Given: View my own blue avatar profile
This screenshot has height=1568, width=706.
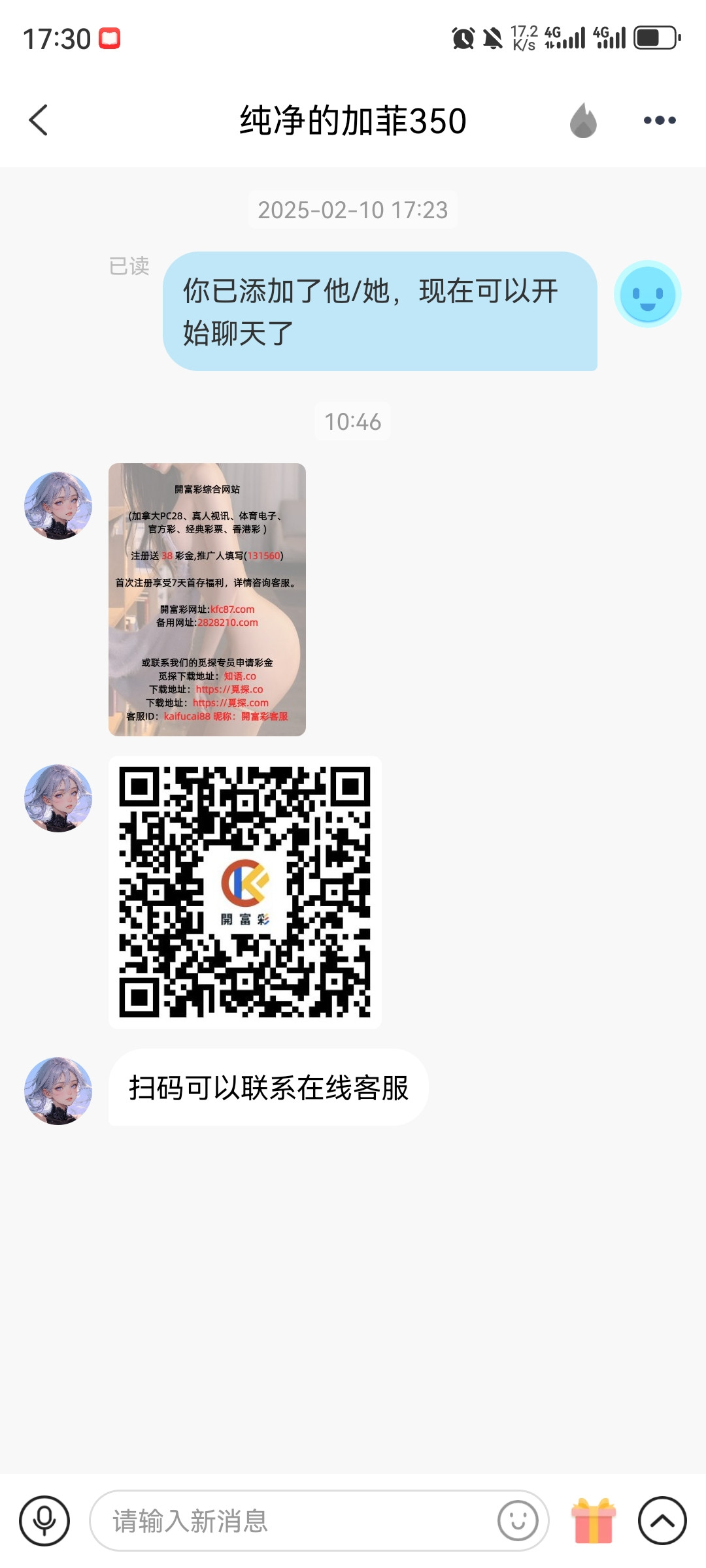Looking at the screenshot, I should [x=647, y=294].
